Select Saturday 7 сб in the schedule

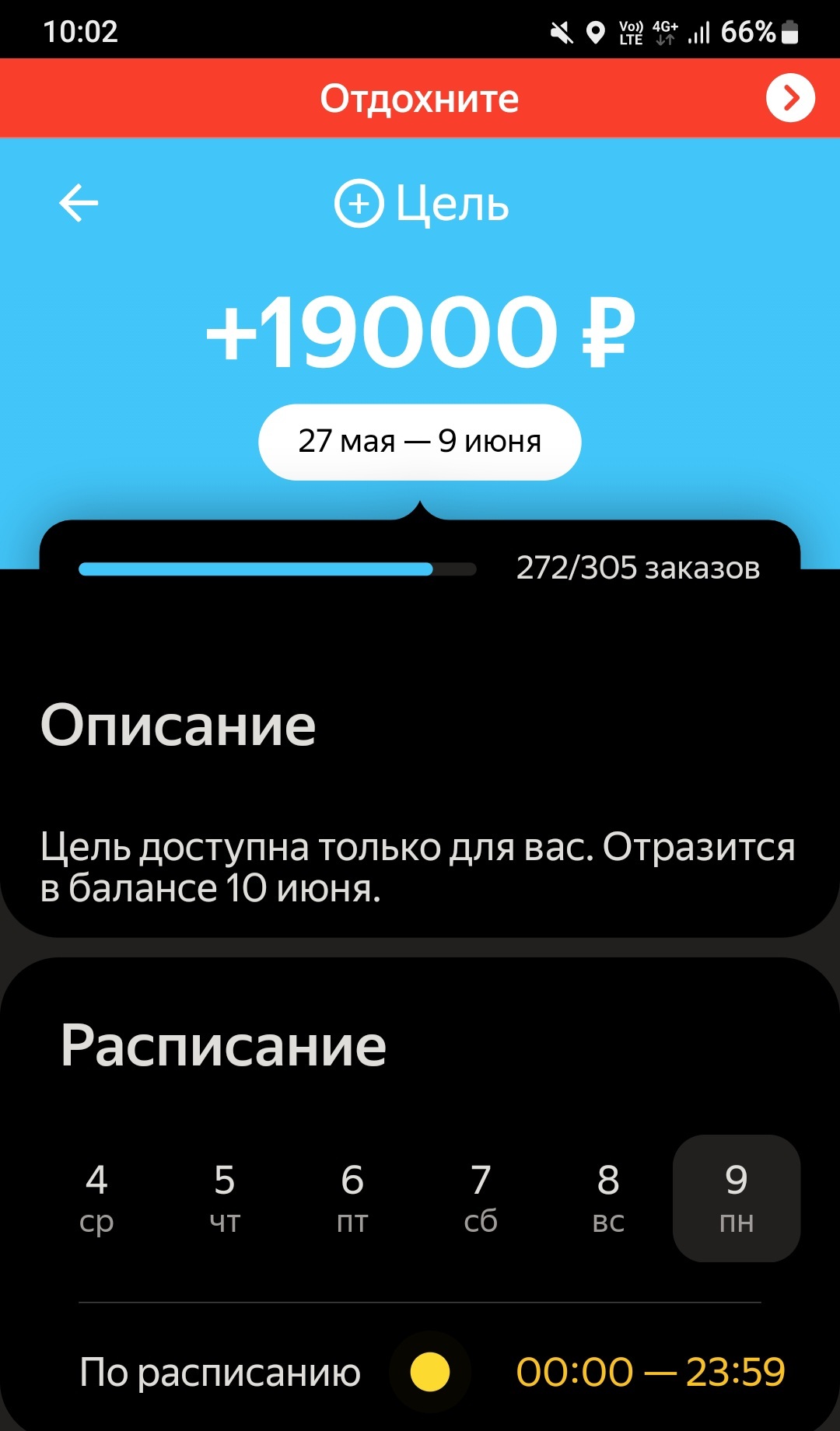tap(481, 1198)
